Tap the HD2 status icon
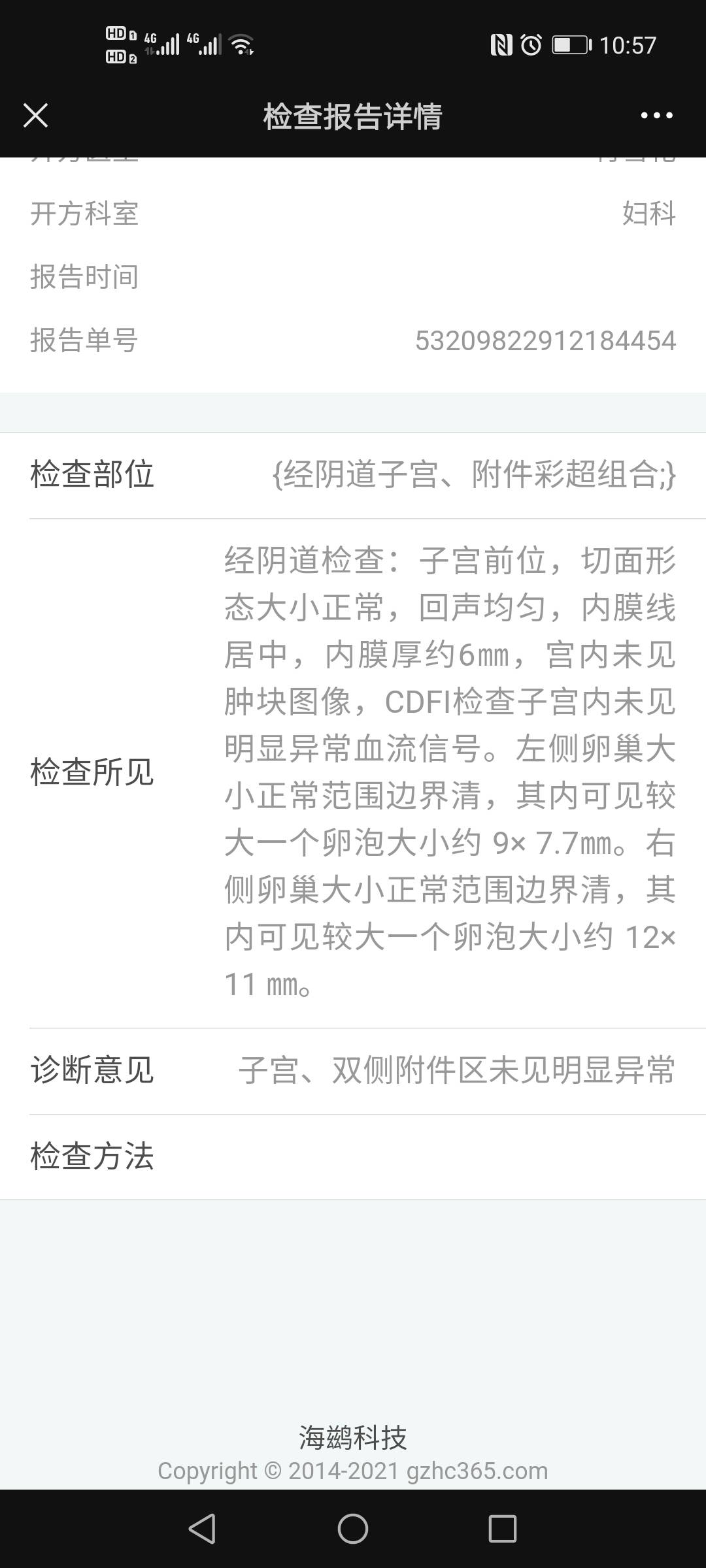 118,57
